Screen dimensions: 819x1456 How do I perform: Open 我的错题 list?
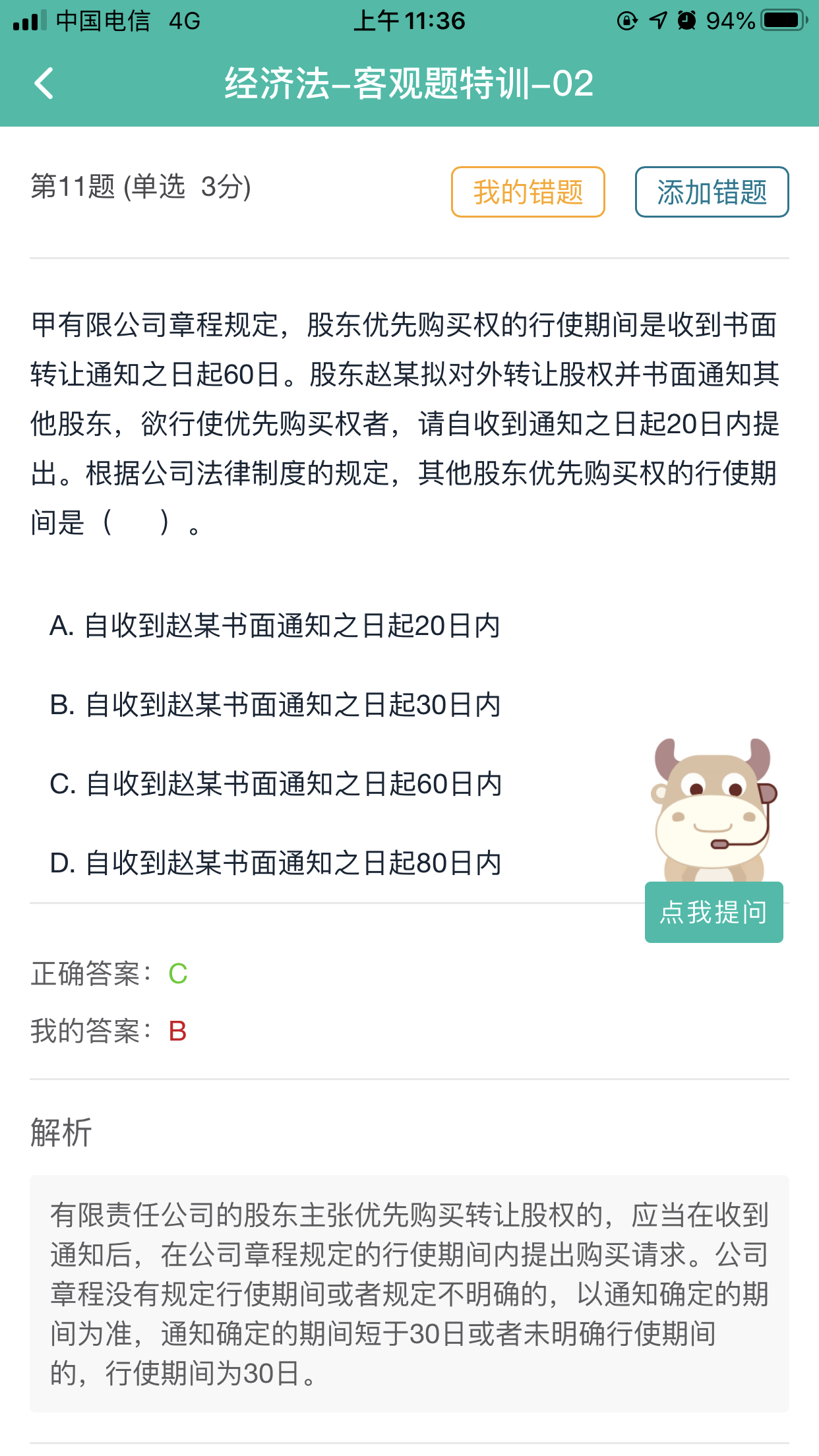528,192
